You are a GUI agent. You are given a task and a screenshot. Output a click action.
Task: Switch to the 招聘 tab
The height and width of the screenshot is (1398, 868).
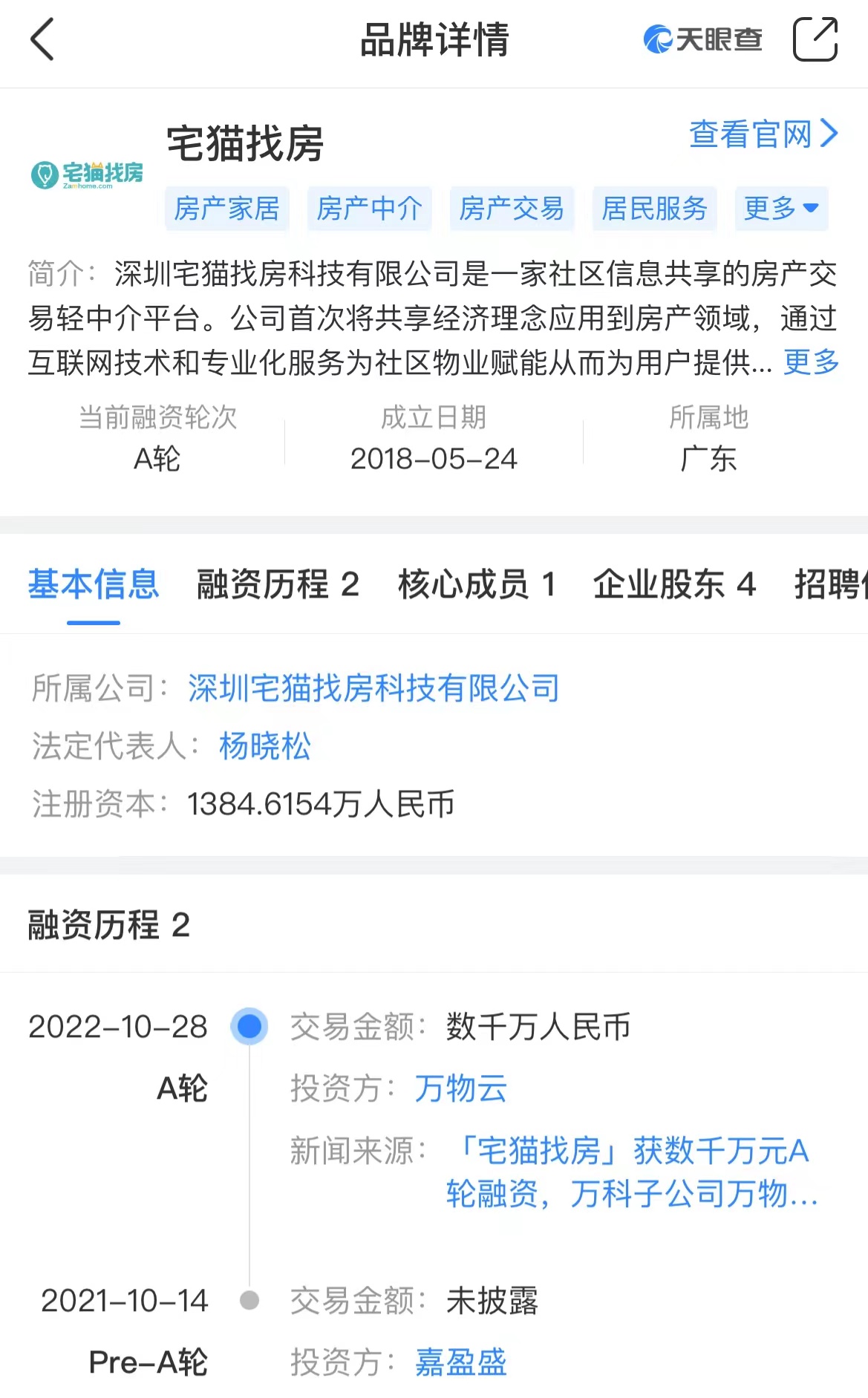click(x=830, y=584)
